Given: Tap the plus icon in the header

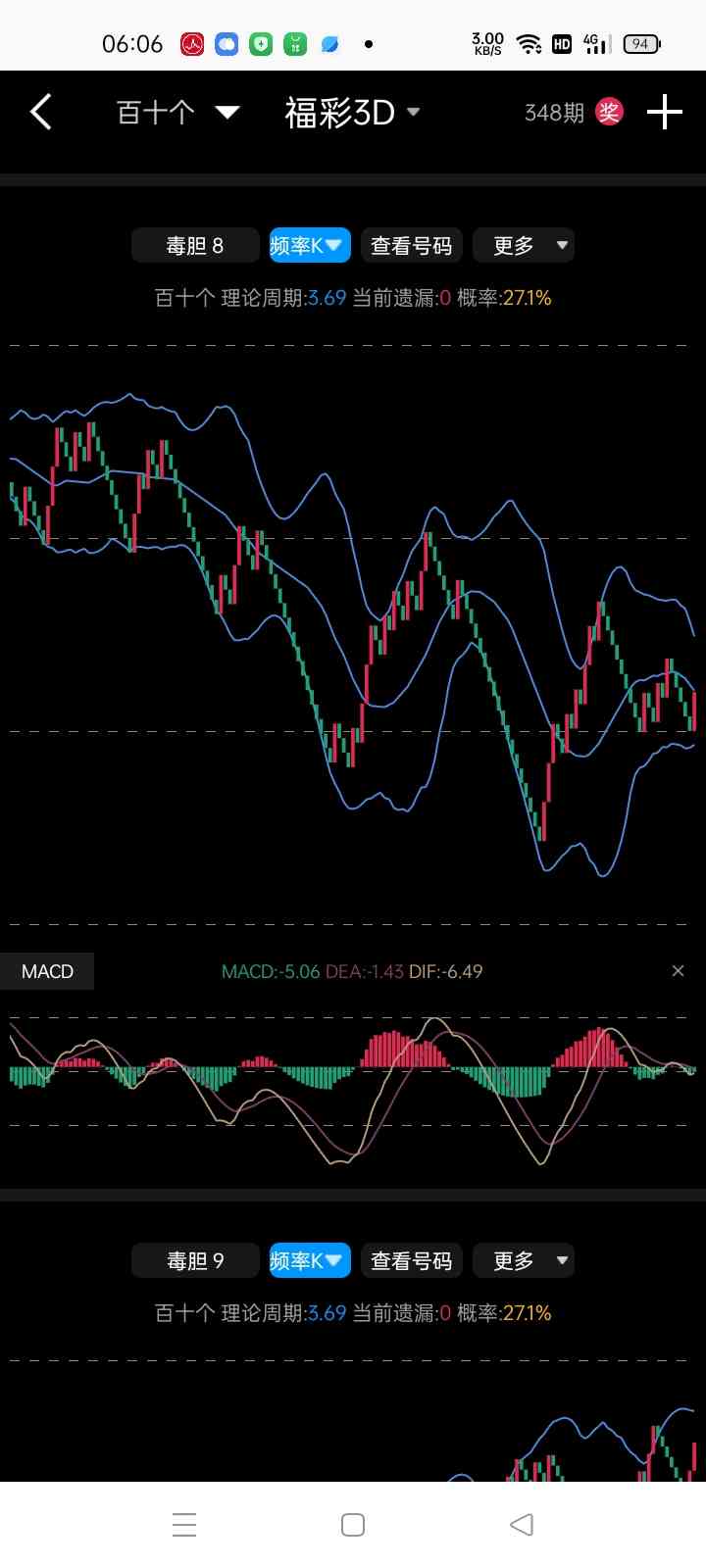Looking at the screenshot, I should coord(664,112).
